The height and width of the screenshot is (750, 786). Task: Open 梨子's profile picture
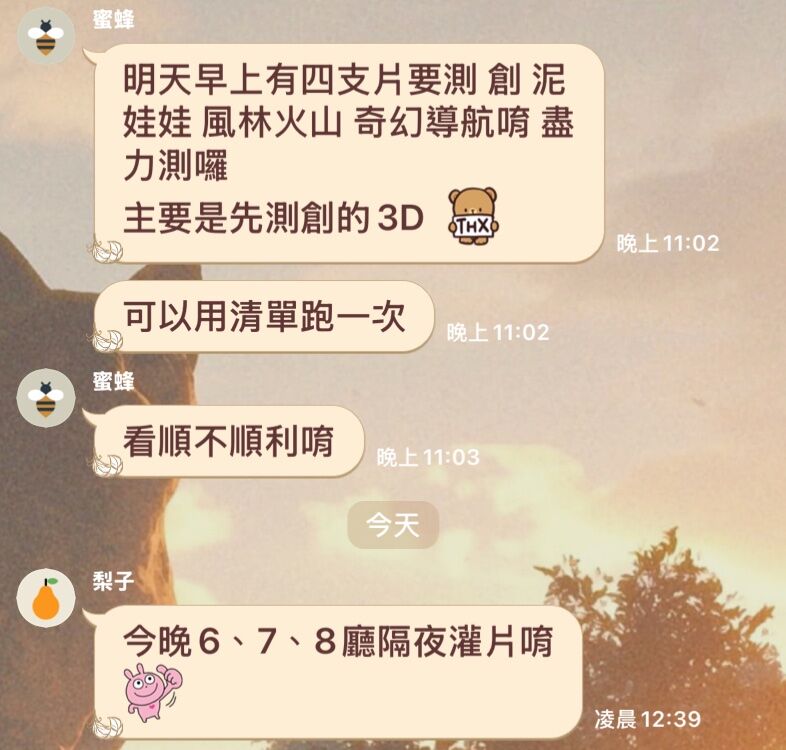pos(44,599)
